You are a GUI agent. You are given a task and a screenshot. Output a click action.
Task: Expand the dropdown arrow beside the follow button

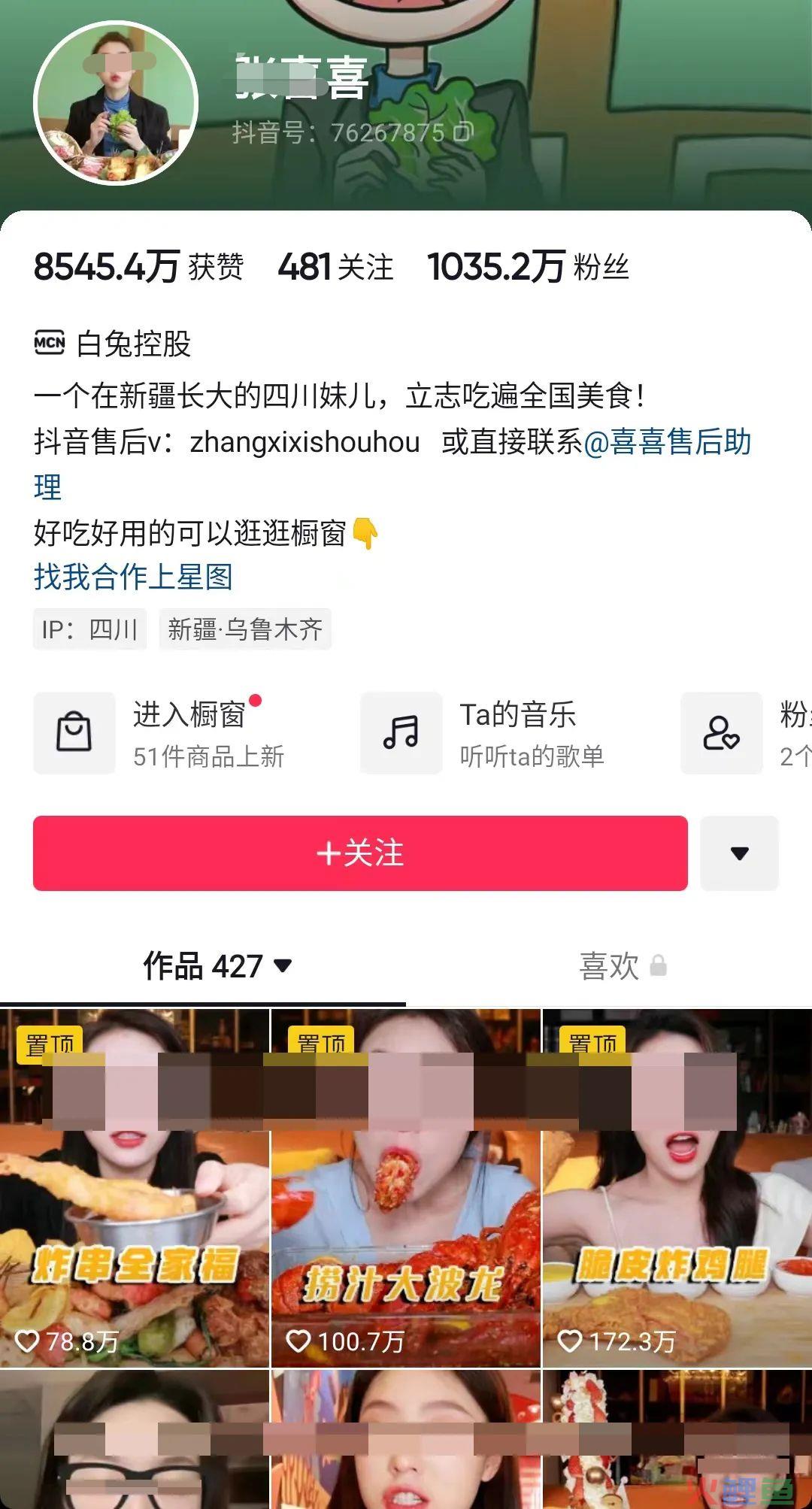click(739, 853)
